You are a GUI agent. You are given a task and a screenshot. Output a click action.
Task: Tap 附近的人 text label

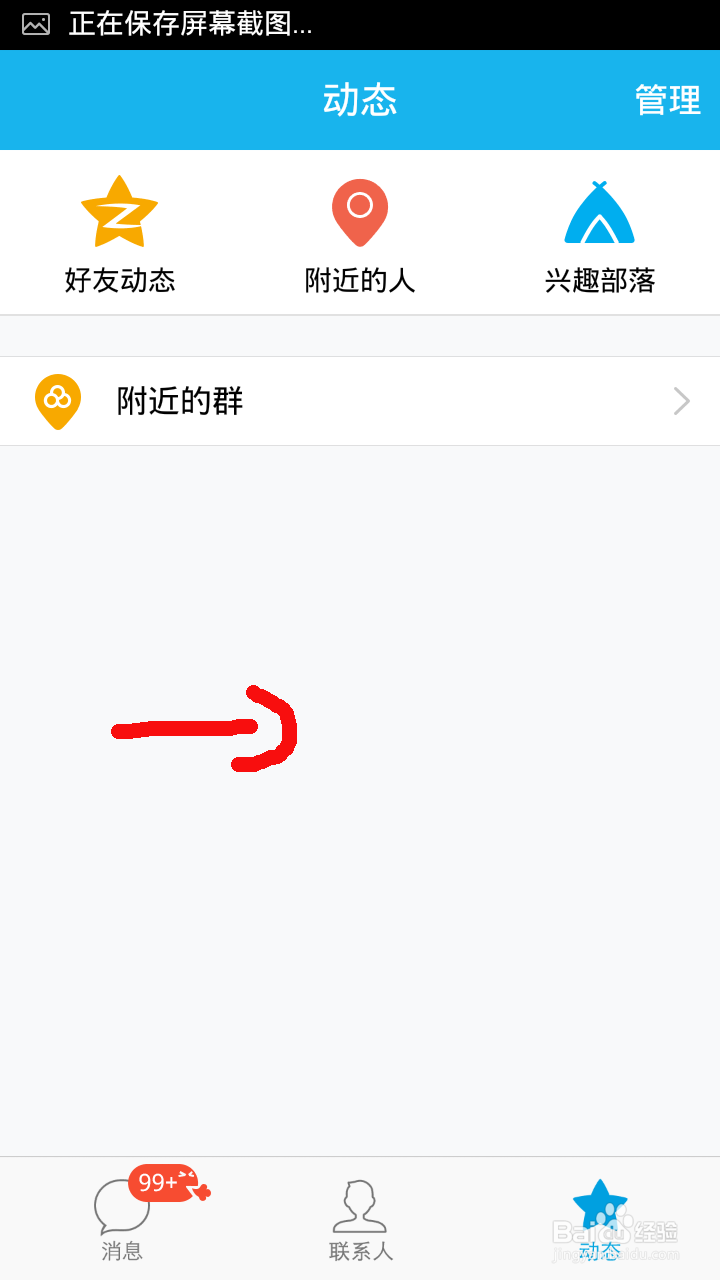tap(360, 281)
